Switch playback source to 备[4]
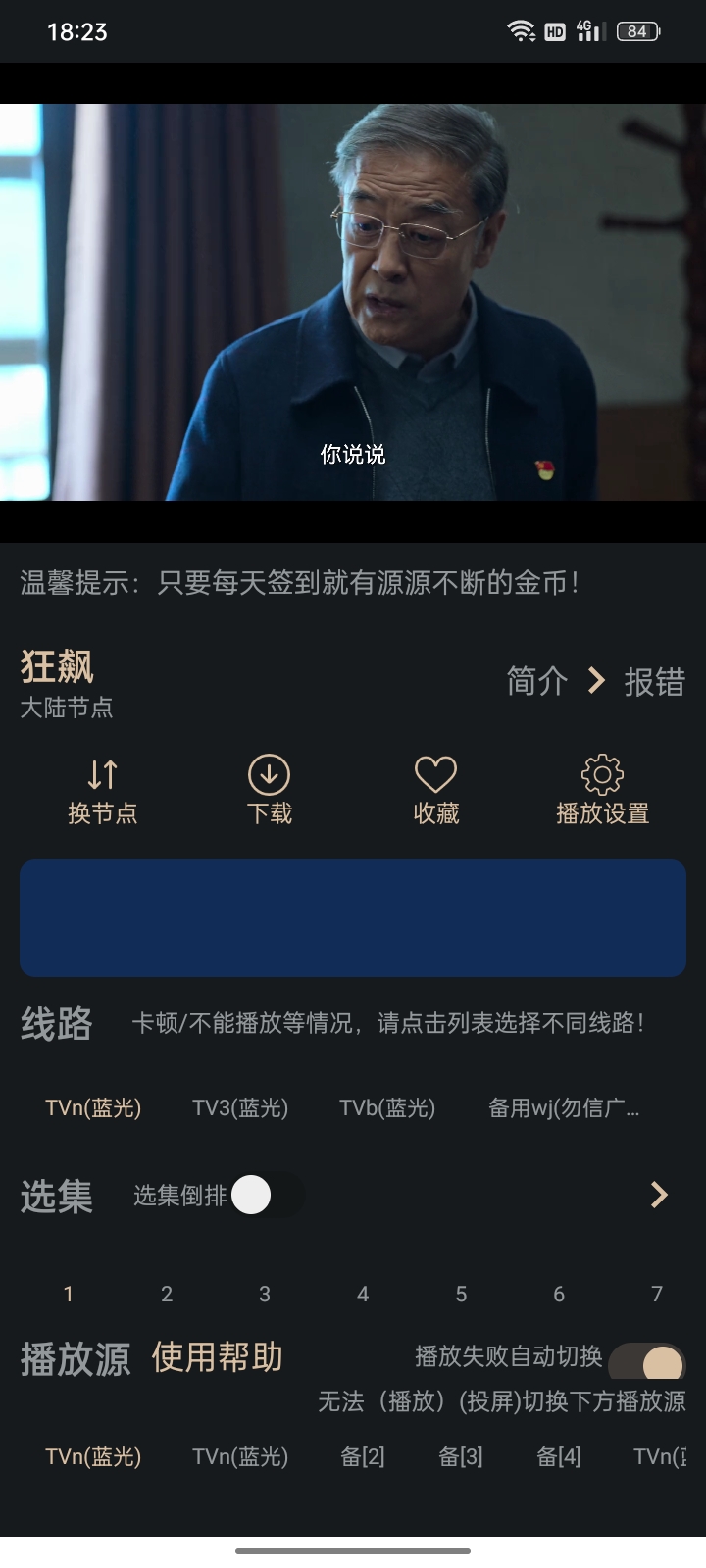Screen dimensions: 706x1568 point(559,1456)
